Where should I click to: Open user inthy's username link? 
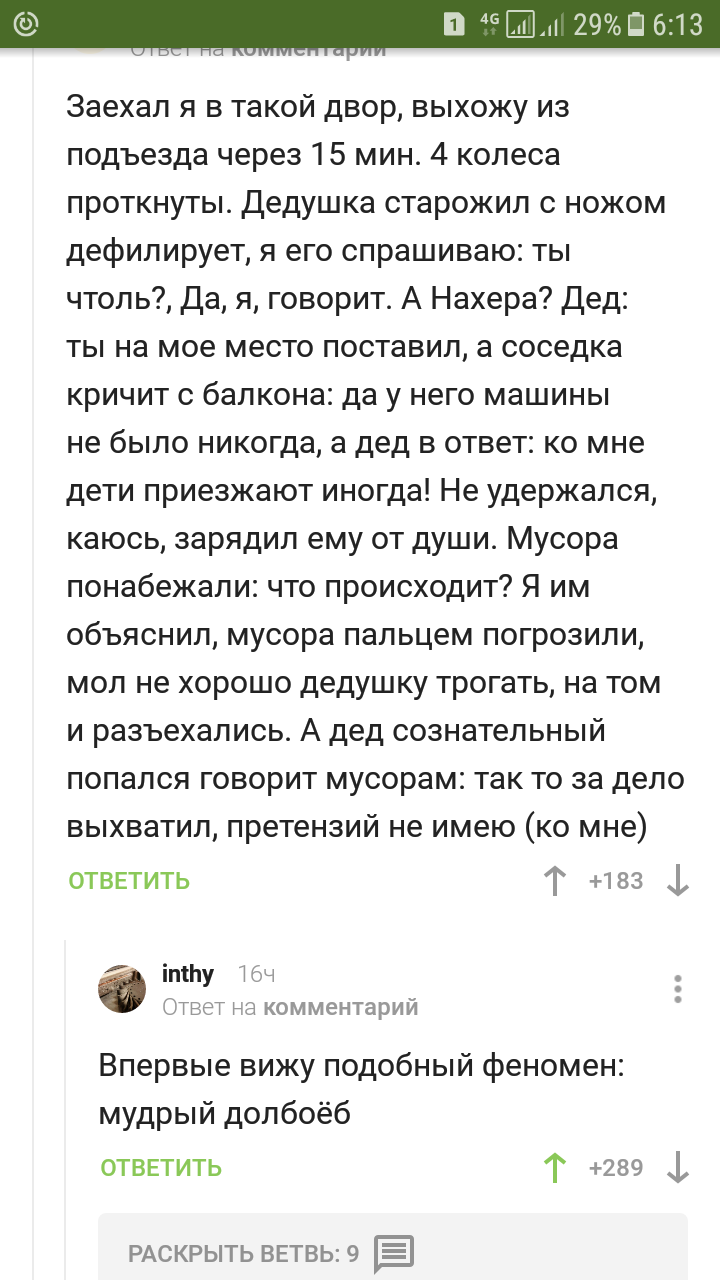tap(188, 973)
